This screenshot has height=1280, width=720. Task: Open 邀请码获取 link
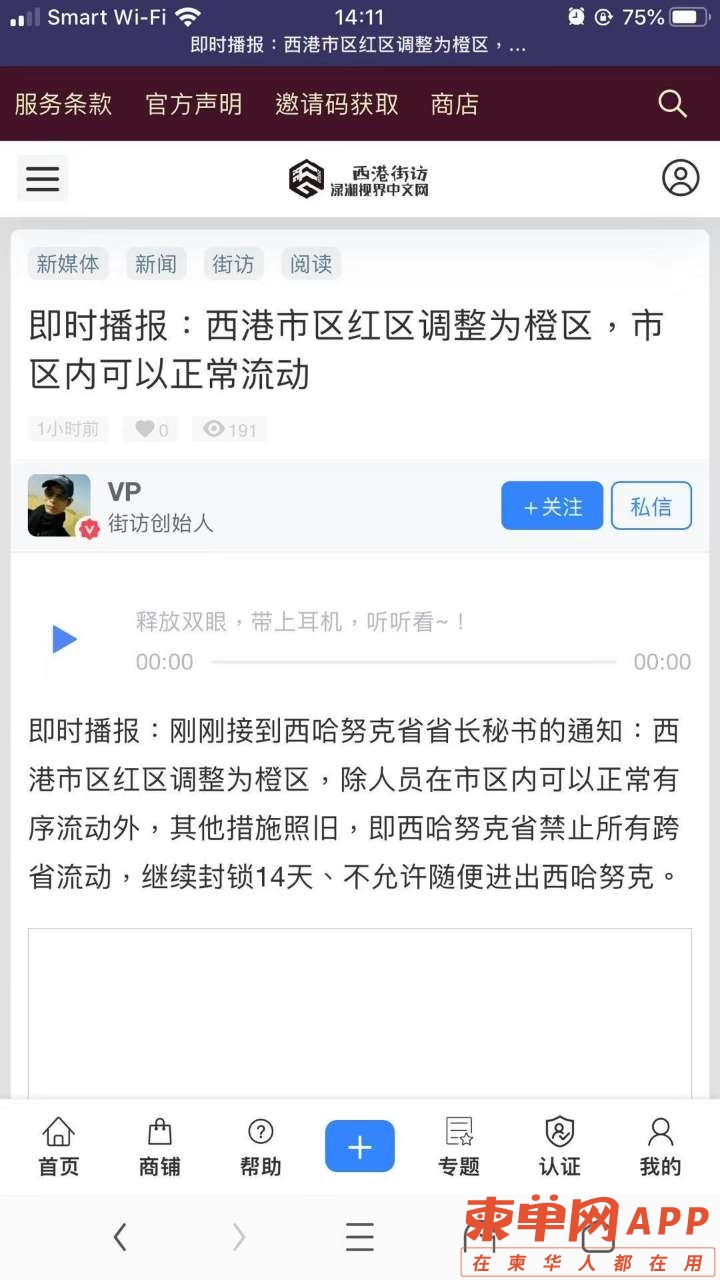click(337, 104)
